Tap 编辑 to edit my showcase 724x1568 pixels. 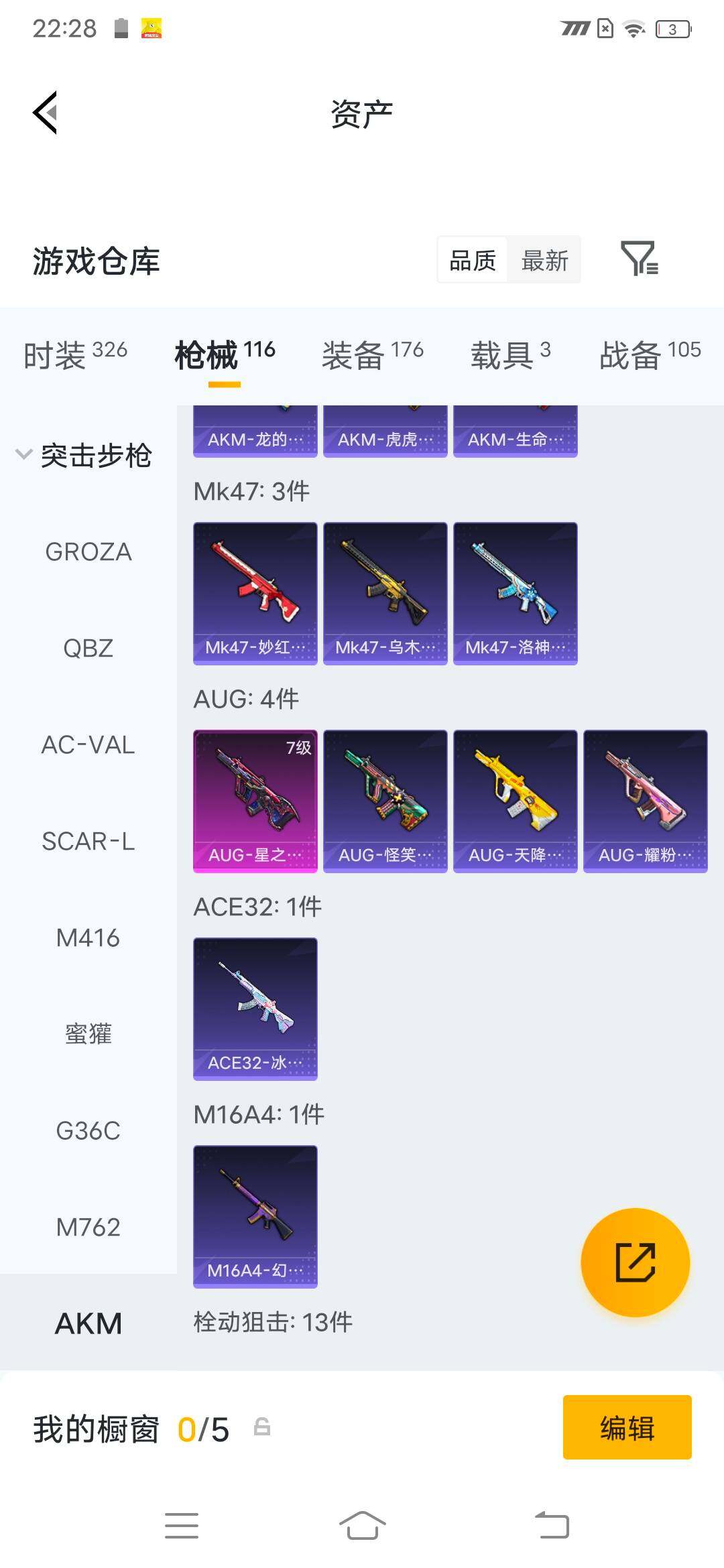(x=627, y=1427)
